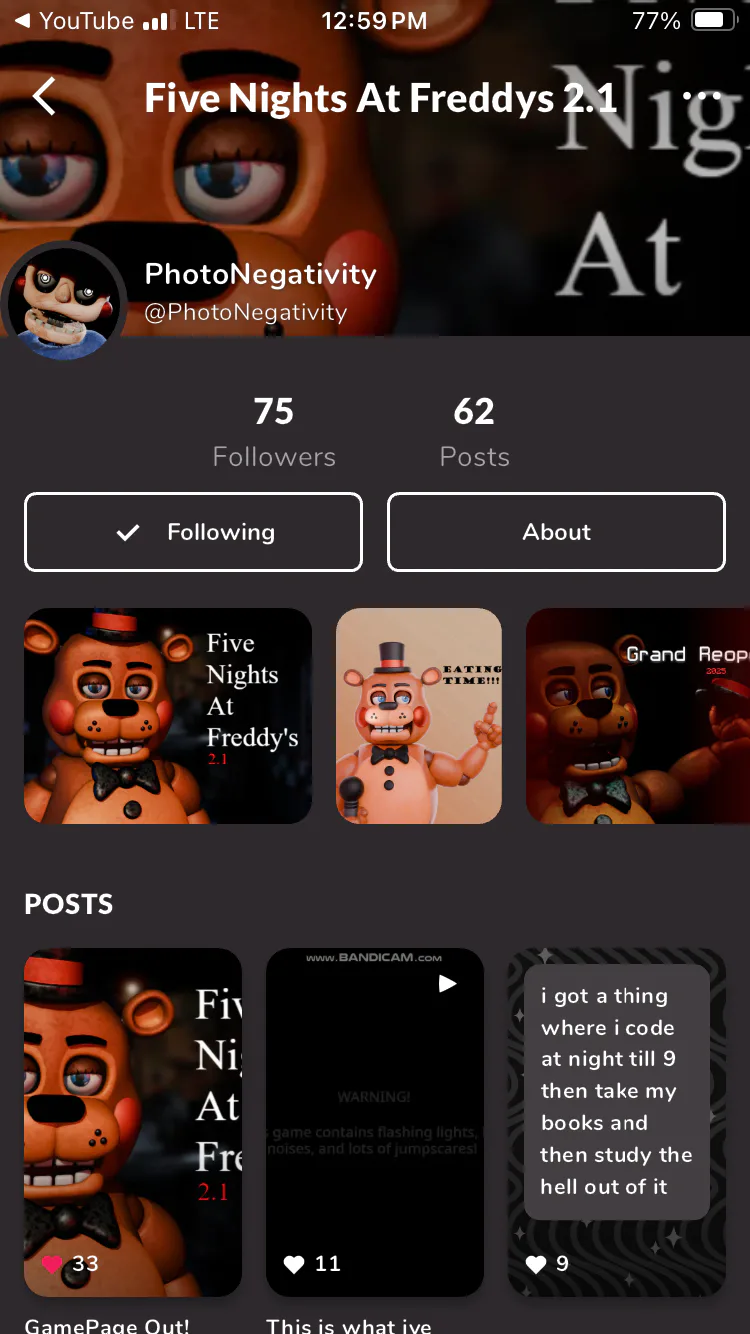Return to YouTube via status bar link
Screen dimensions: 750x1334
point(73,21)
